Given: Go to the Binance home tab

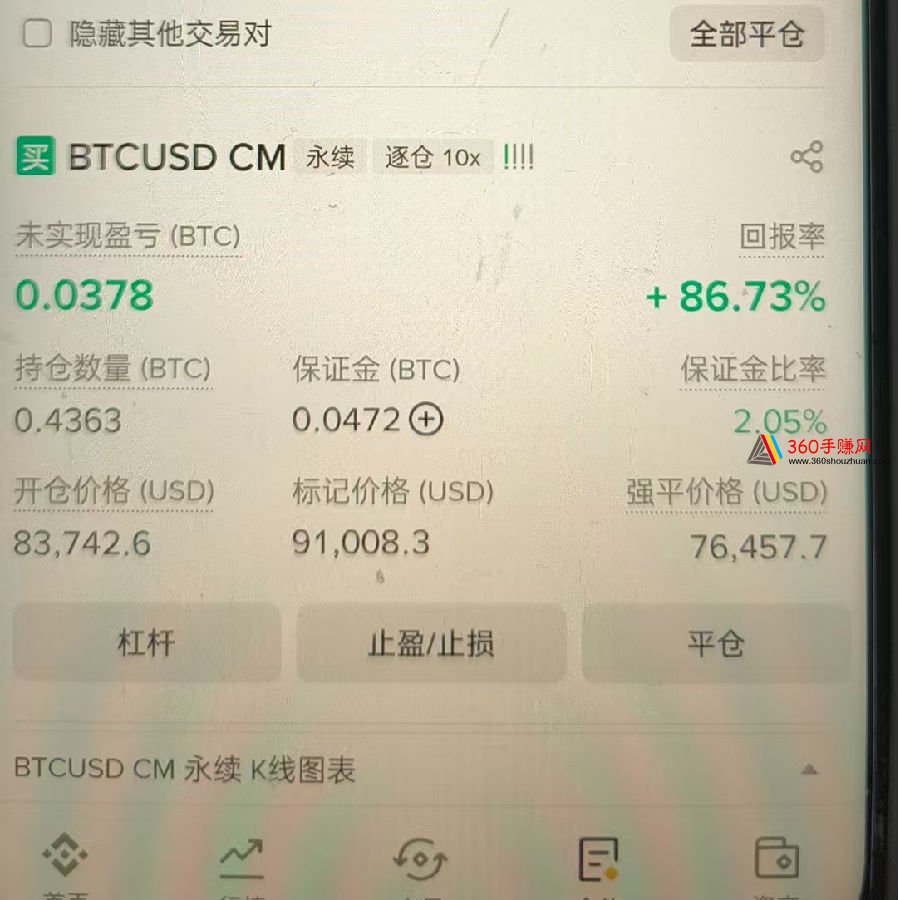Looking at the screenshot, I should tap(65, 860).
